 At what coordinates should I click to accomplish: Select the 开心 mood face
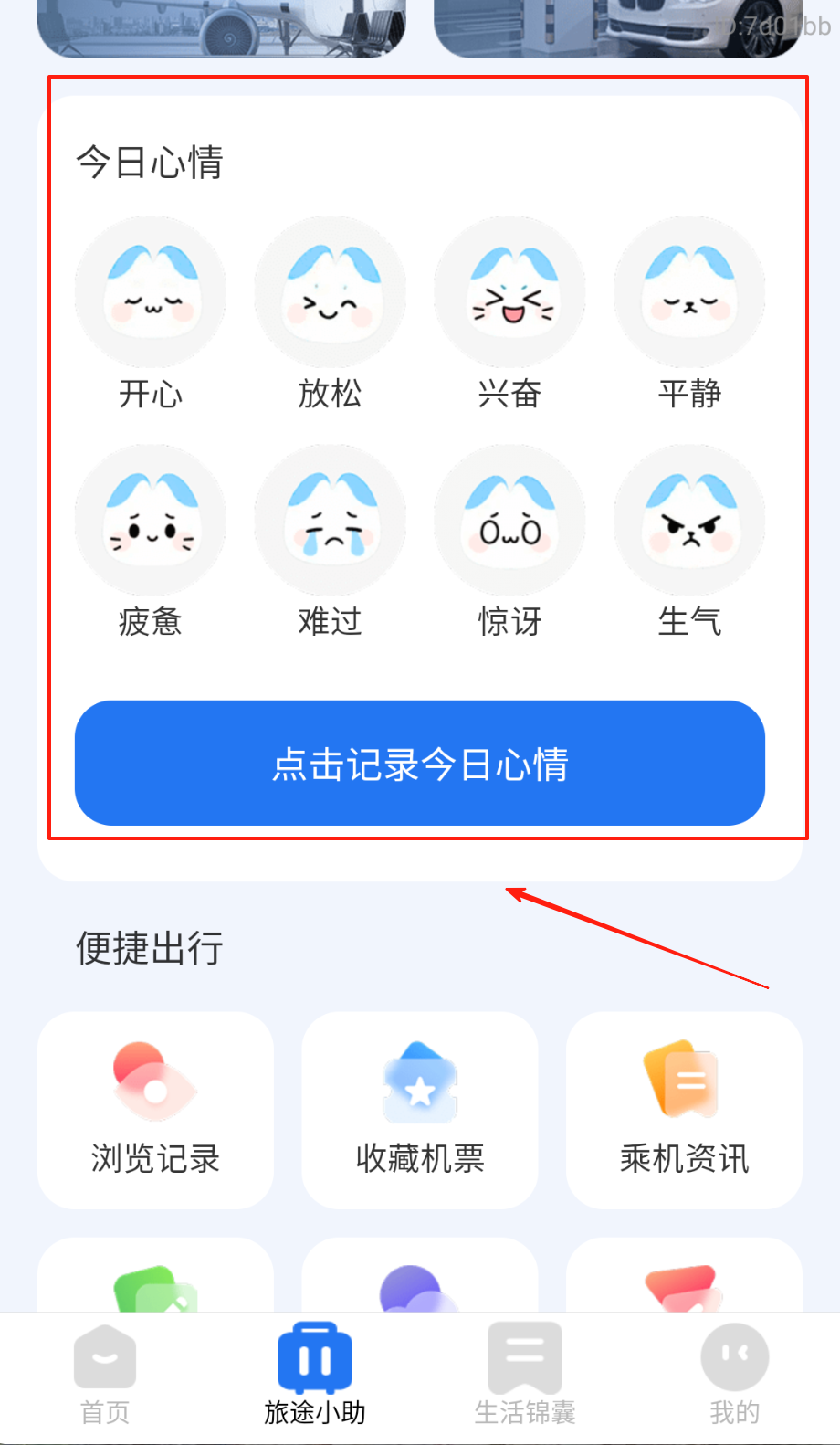[x=151, y=293]
